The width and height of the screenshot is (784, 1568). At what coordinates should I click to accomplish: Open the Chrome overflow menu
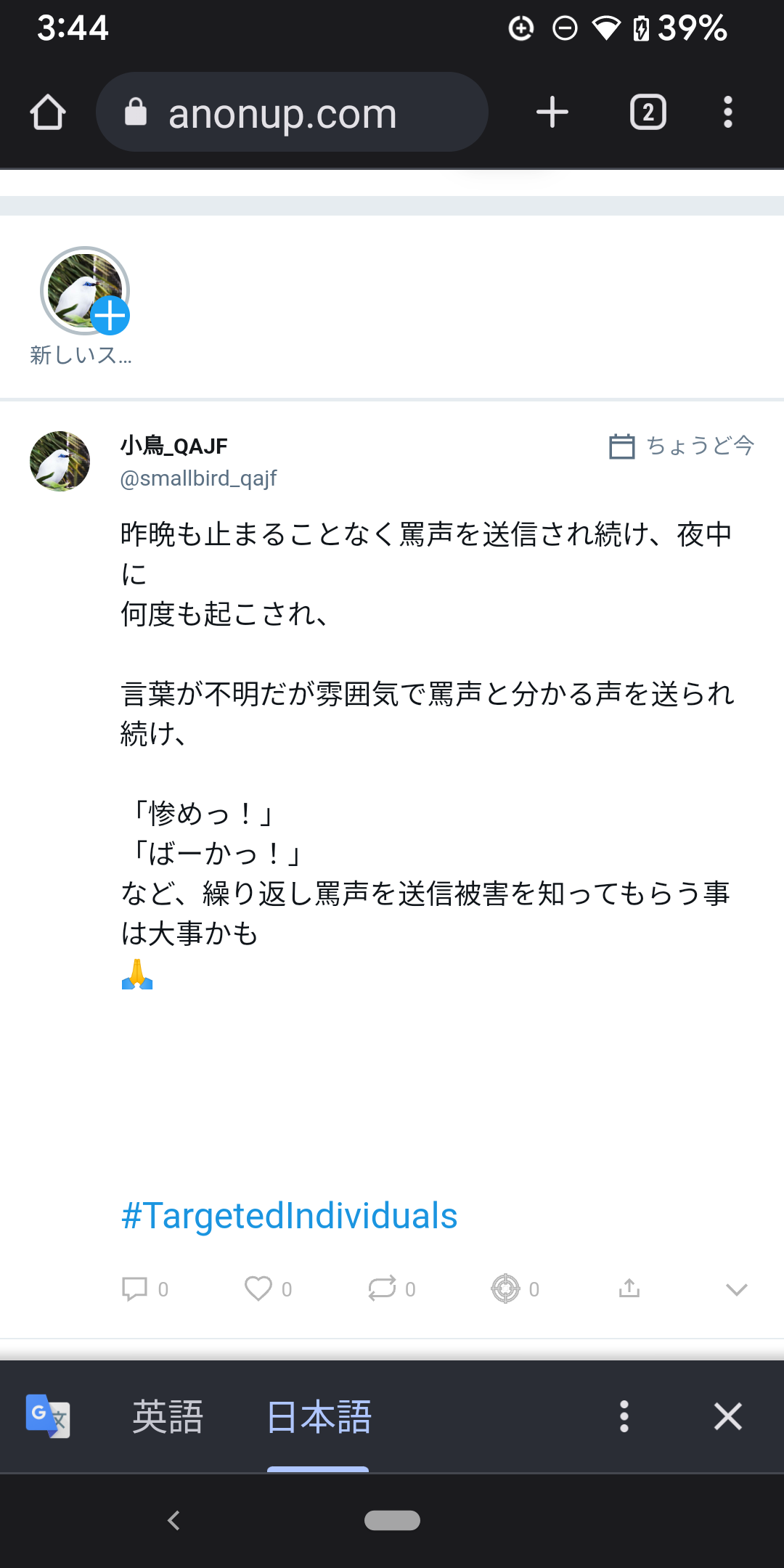point(727,113)
